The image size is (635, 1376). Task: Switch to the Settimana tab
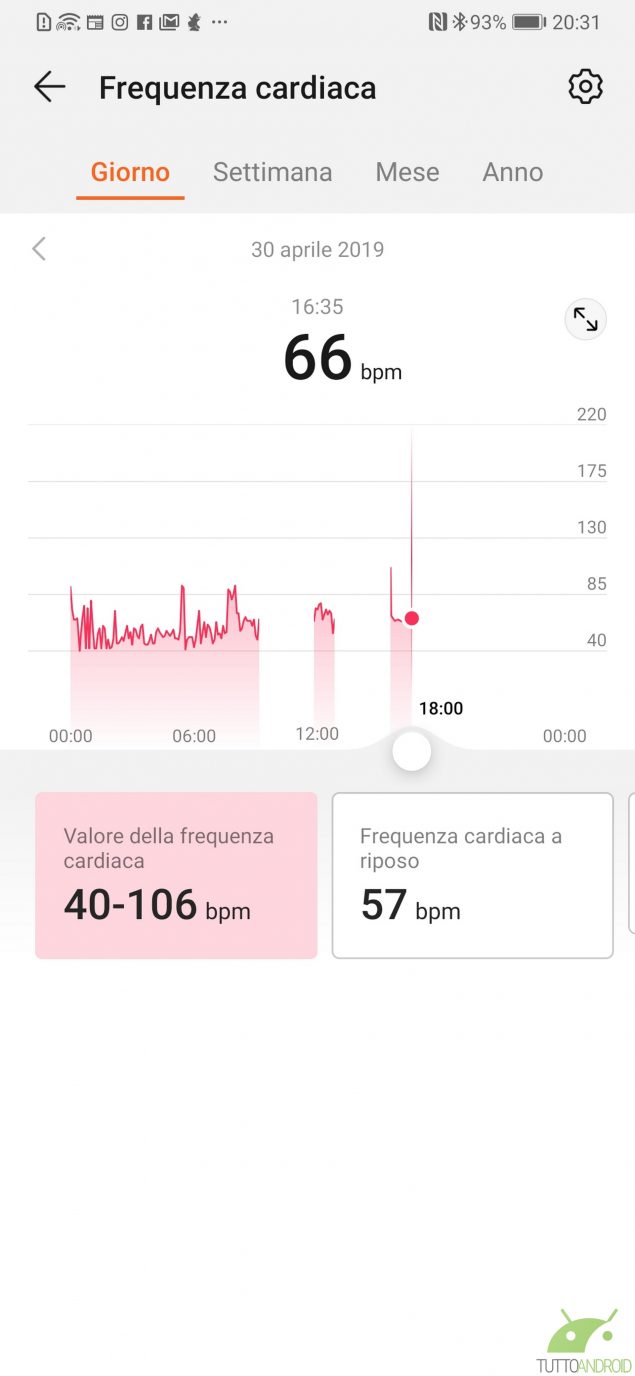272,172
